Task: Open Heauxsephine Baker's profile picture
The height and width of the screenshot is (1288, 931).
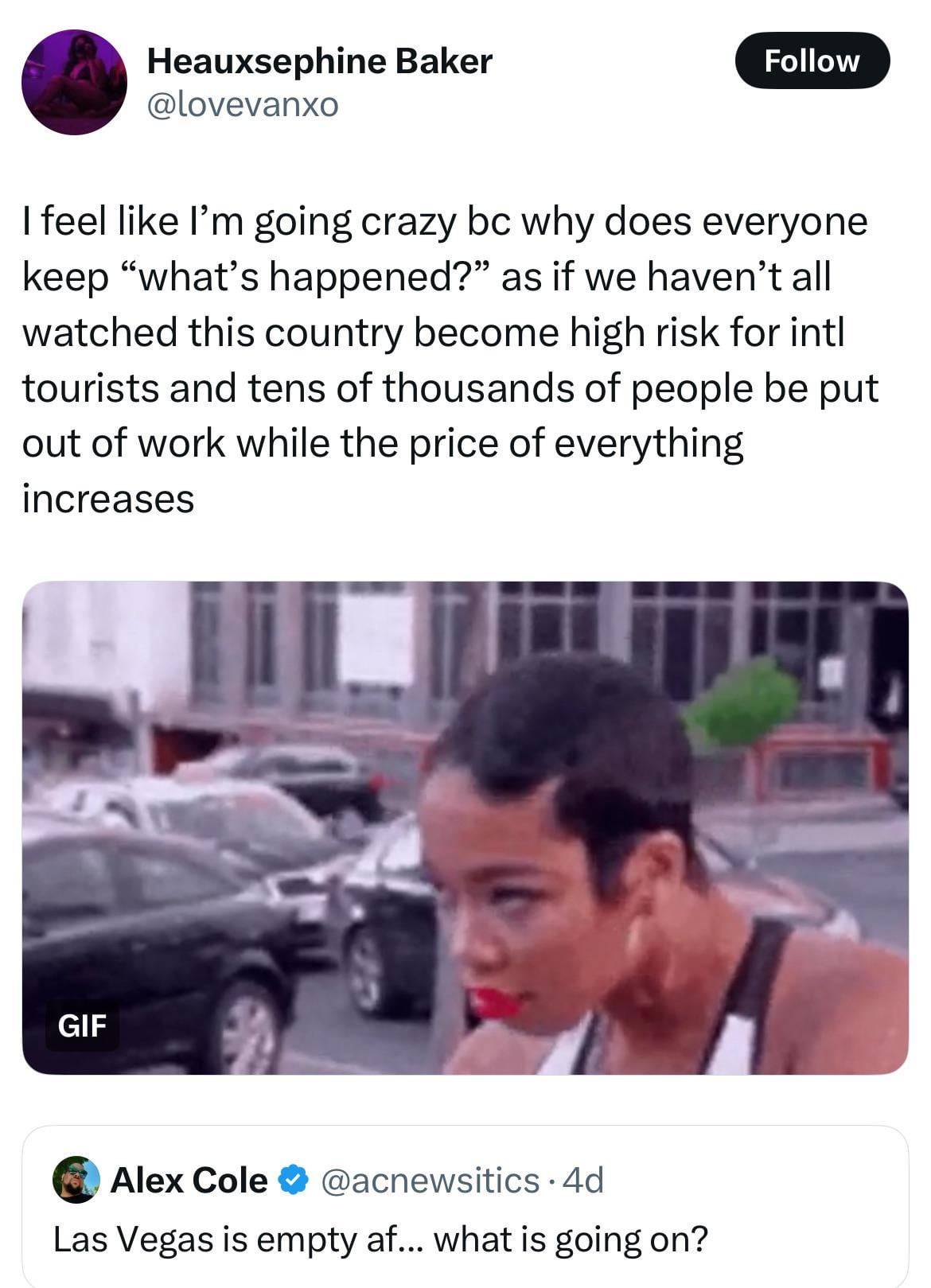Action: [x=74, y=83]
